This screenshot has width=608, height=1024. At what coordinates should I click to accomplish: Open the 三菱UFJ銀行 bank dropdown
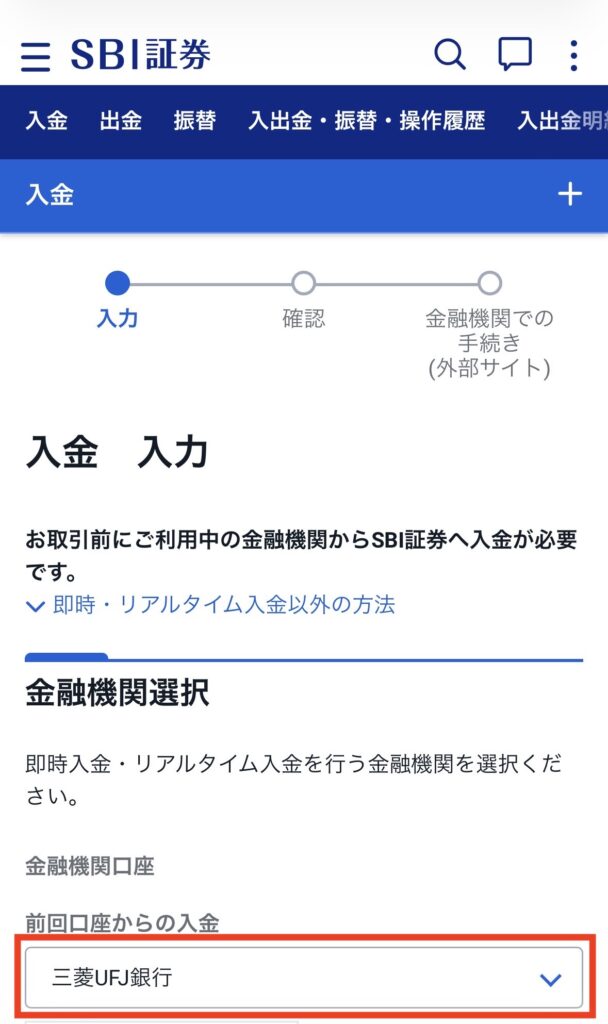click(304, 978)
